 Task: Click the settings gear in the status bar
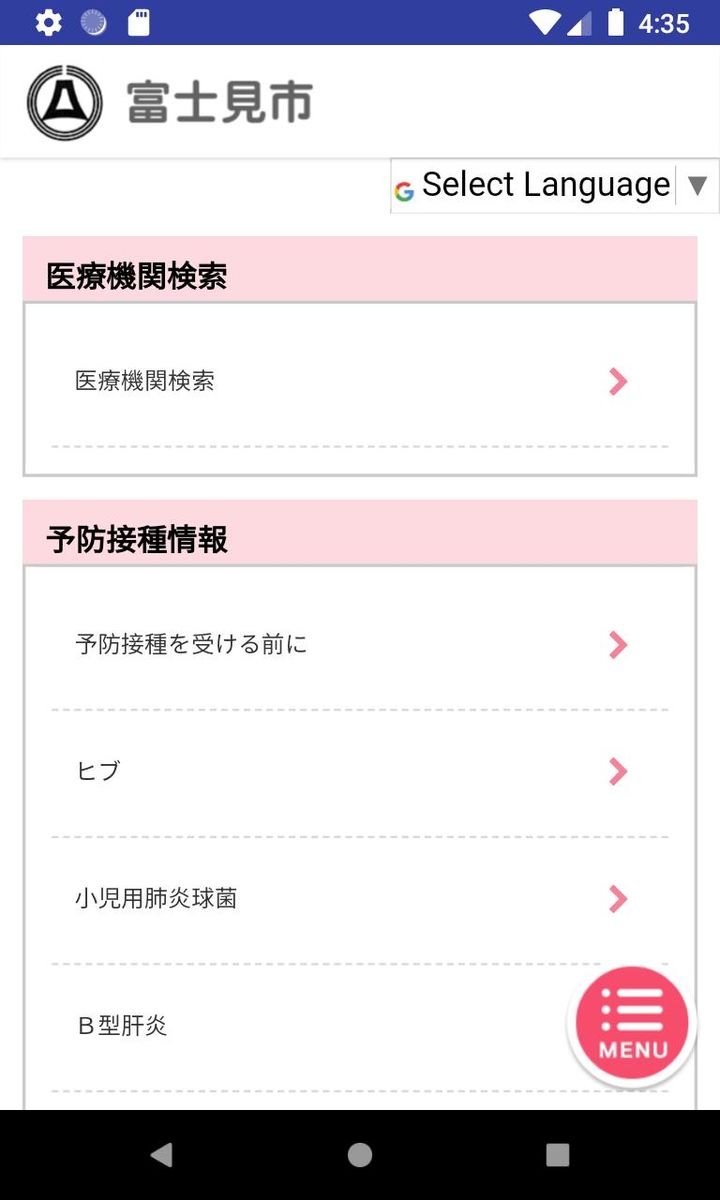click(47, 22)
